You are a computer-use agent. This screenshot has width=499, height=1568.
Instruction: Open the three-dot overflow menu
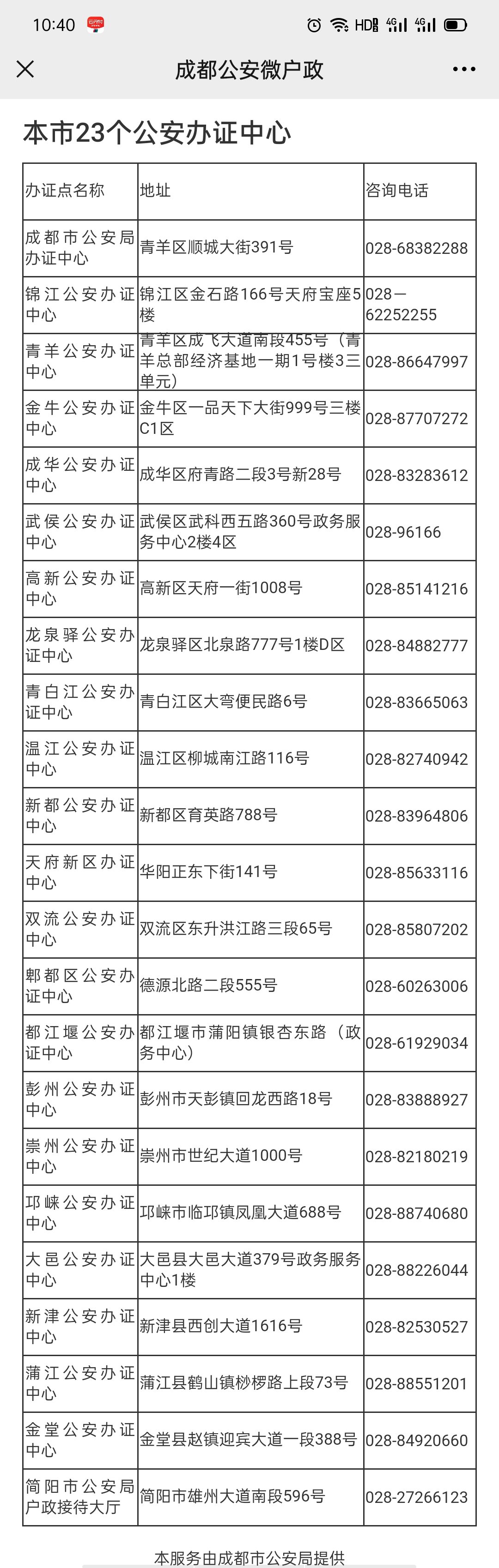pos(464,69)
